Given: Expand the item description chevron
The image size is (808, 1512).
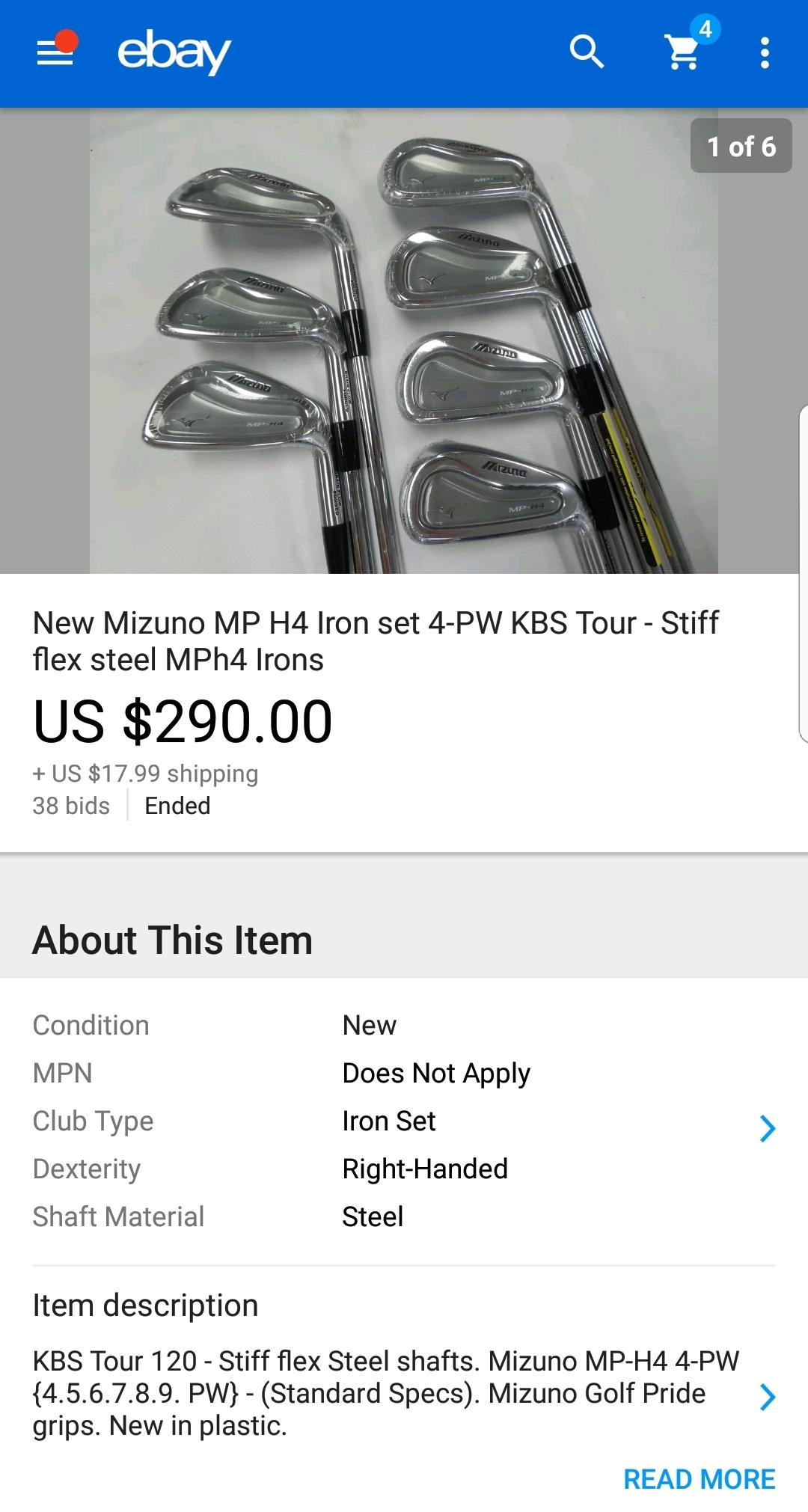Looking at the screenshot, I should point(767,1396).
